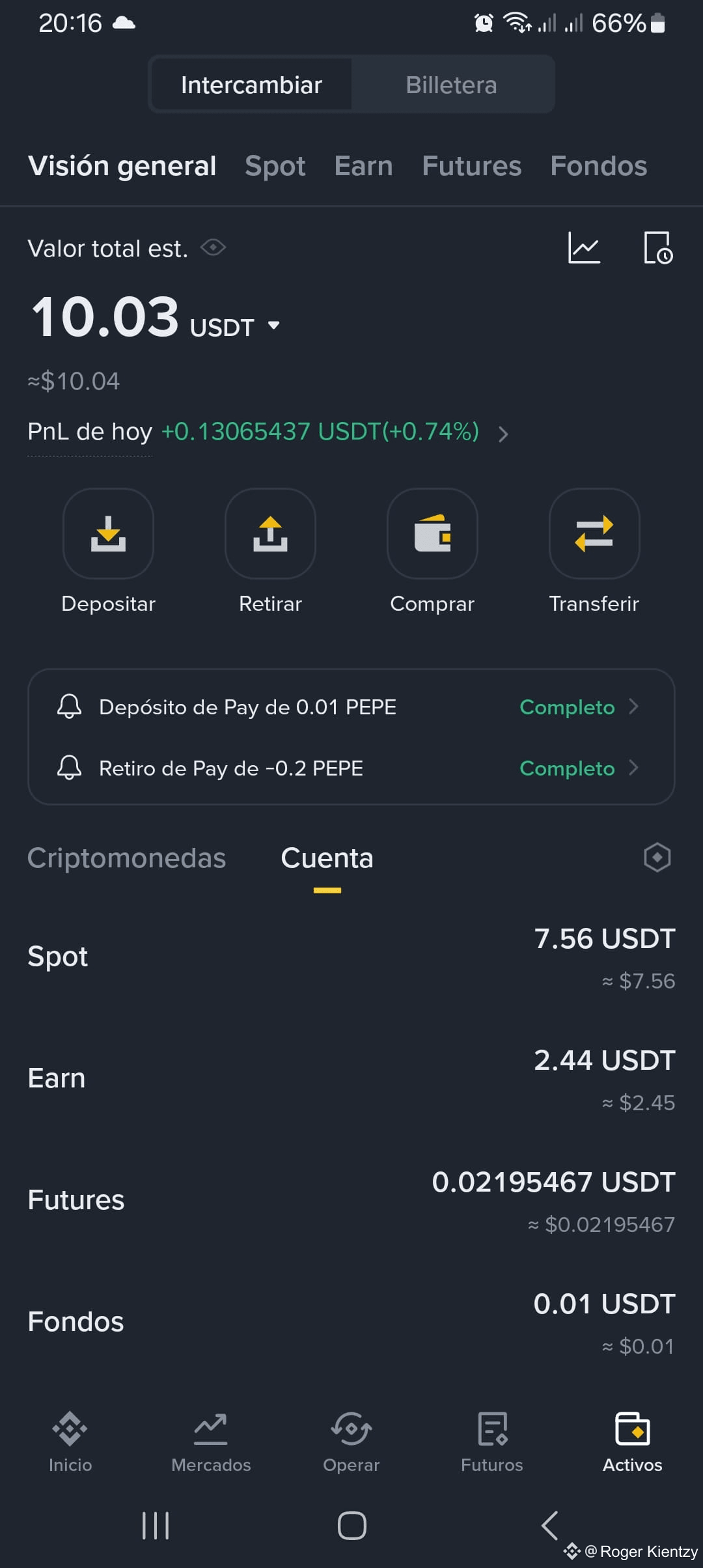This screenshot has width=703, height=1568.
Task: Open the hexagon settings icon beside Cuenta
Action: coord(657,858)
